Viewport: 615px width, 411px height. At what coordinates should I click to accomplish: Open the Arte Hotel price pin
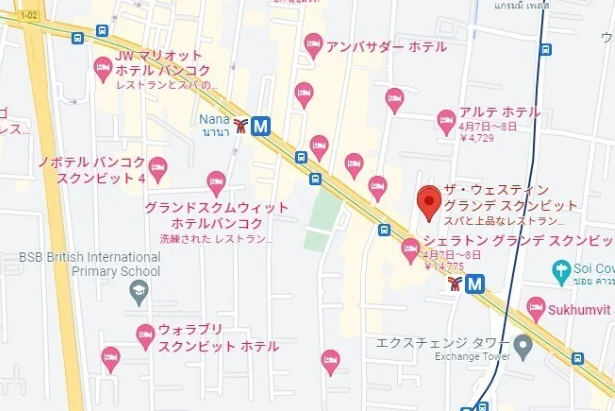point(447,122)
